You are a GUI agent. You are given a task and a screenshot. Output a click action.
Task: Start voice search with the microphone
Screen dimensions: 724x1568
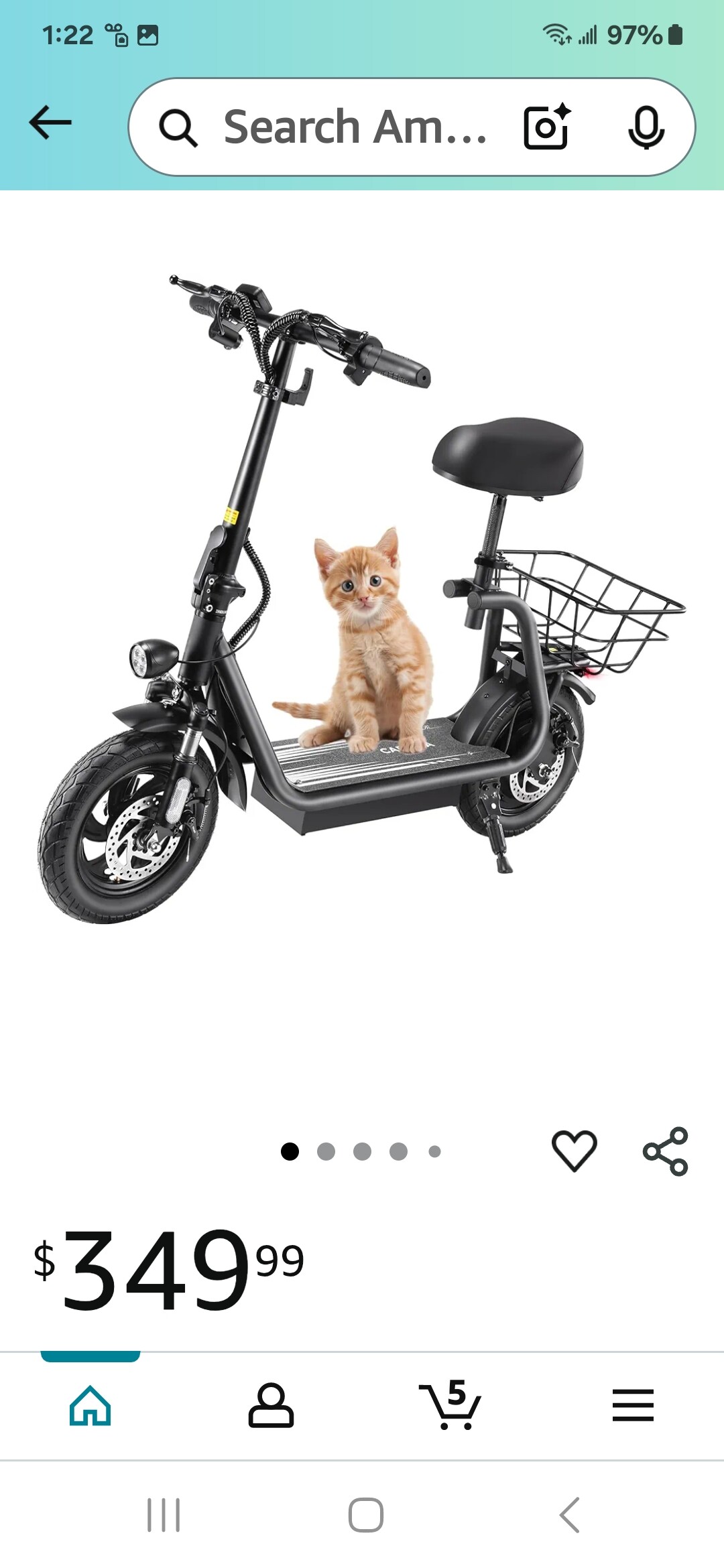(x=646, y=127)
